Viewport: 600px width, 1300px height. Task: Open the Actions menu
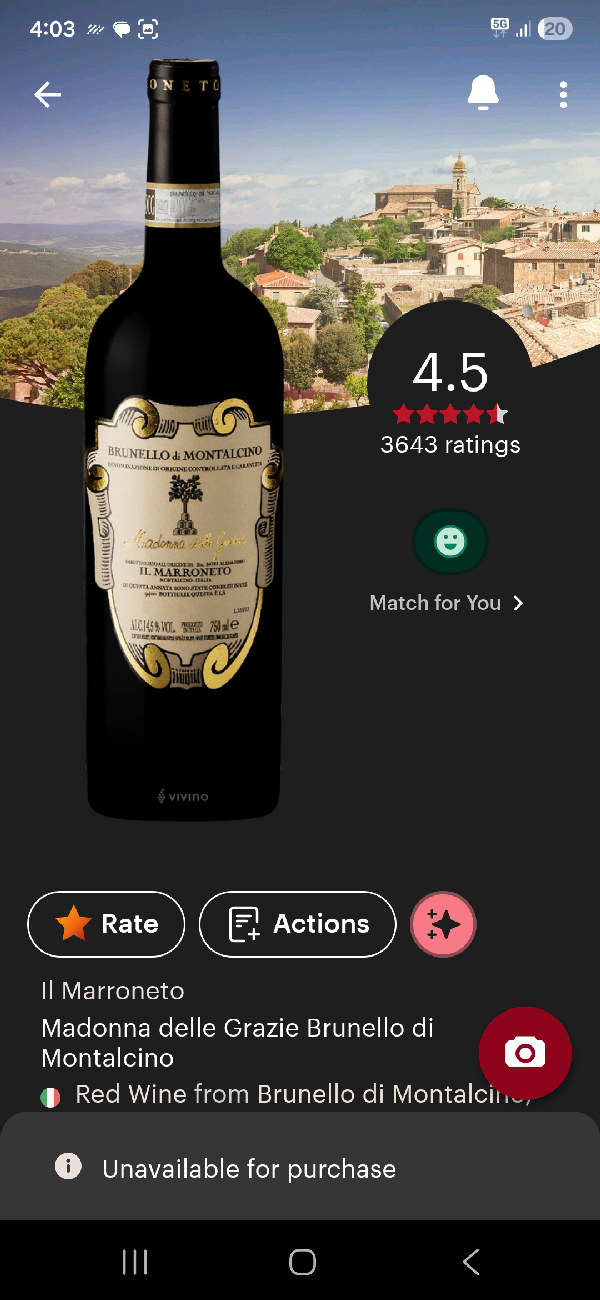pos(298,924)
